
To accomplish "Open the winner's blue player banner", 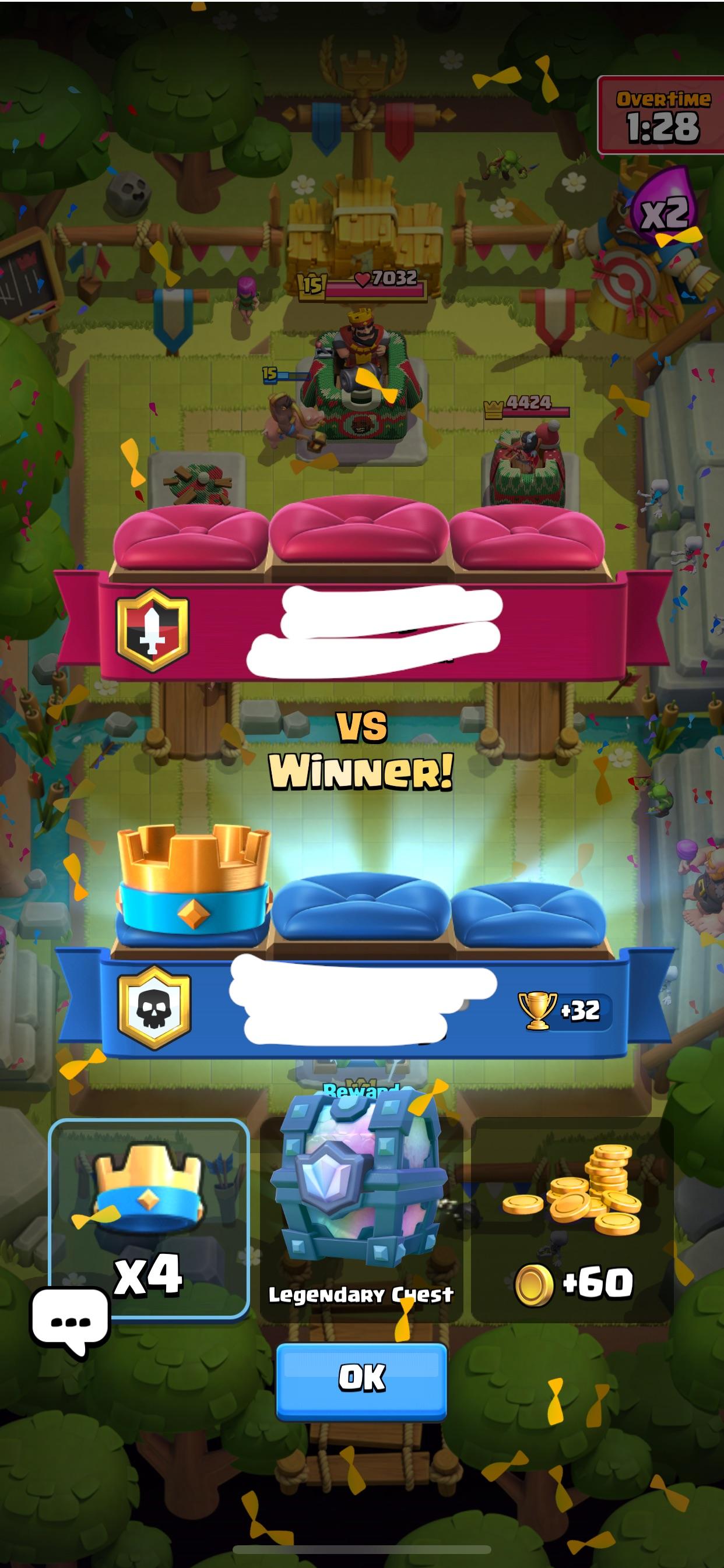I will (x=364, y=1007).
